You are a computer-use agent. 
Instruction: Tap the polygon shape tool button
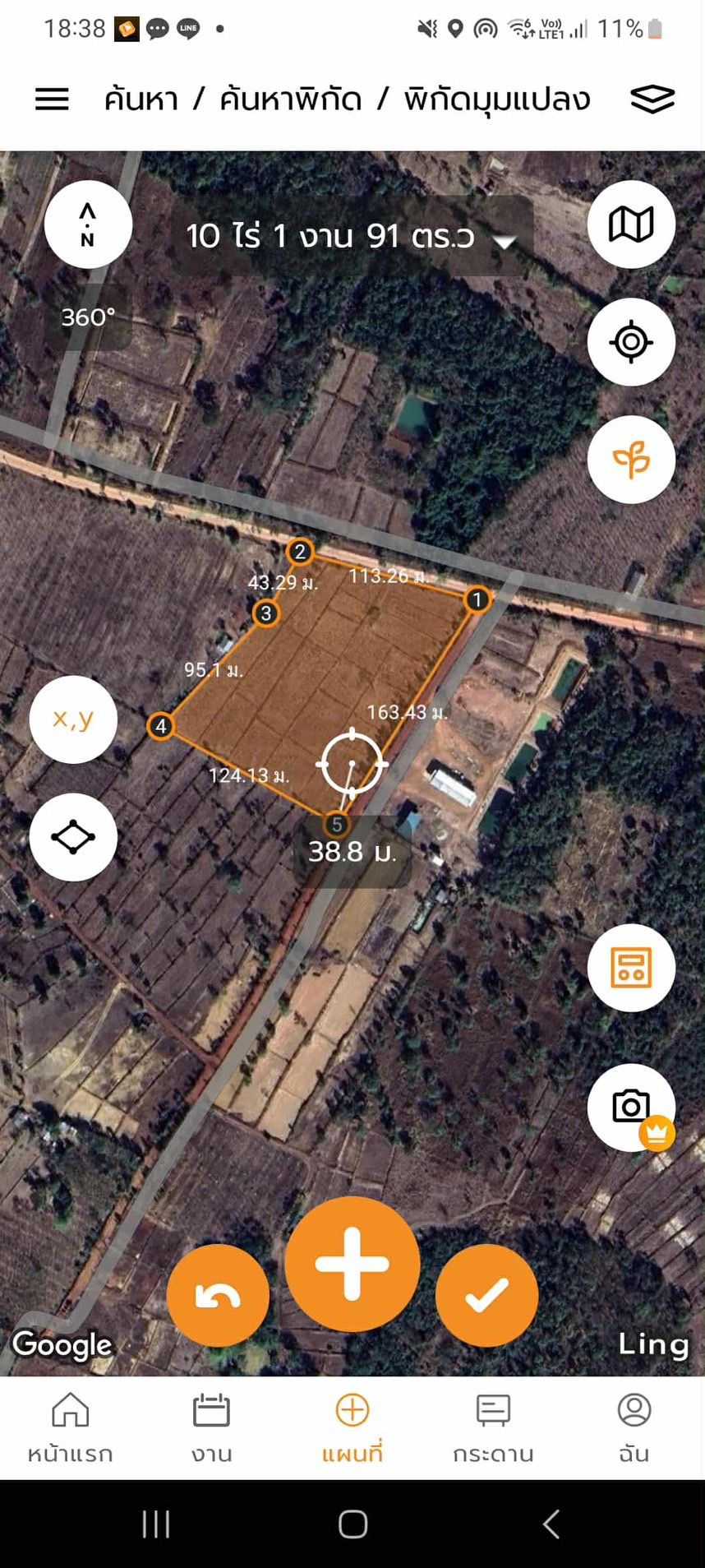click(73, 837)
